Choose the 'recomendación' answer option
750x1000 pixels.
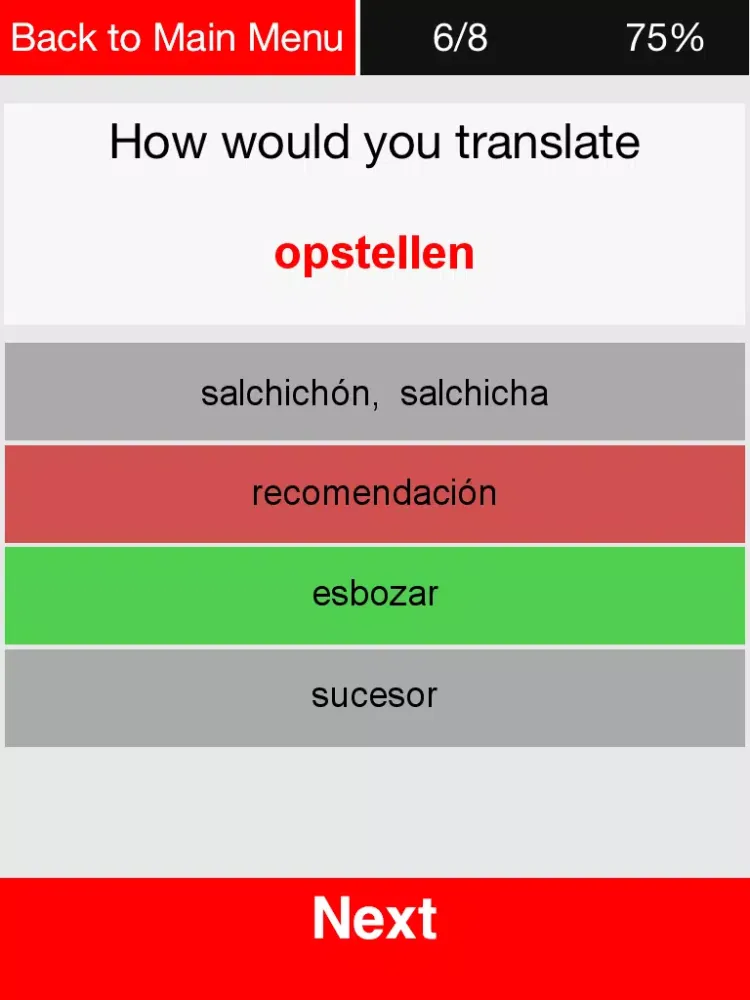(x=374, y=493)
